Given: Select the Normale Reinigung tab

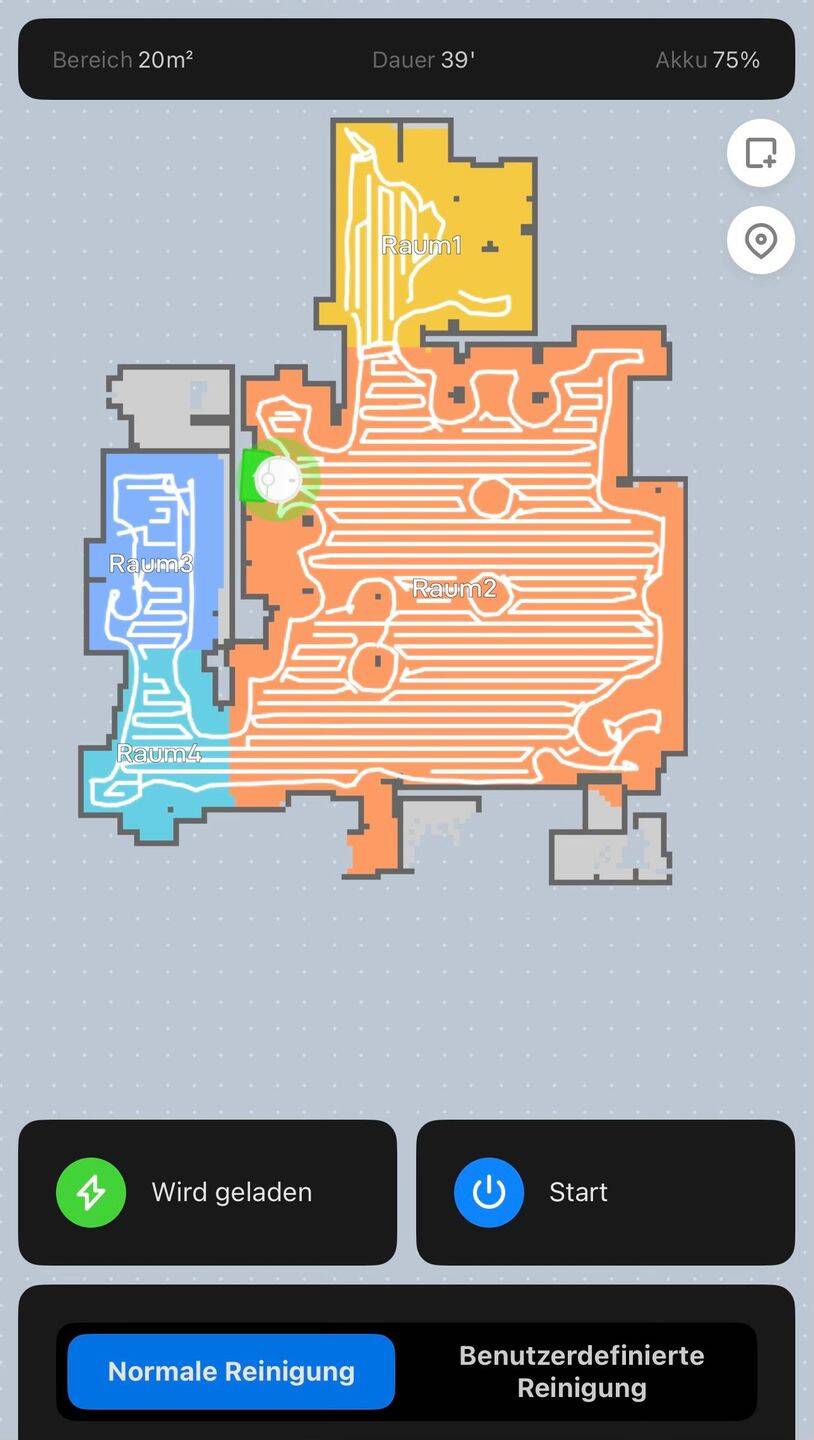Looking at the screenshot, I should [231, 1371].
